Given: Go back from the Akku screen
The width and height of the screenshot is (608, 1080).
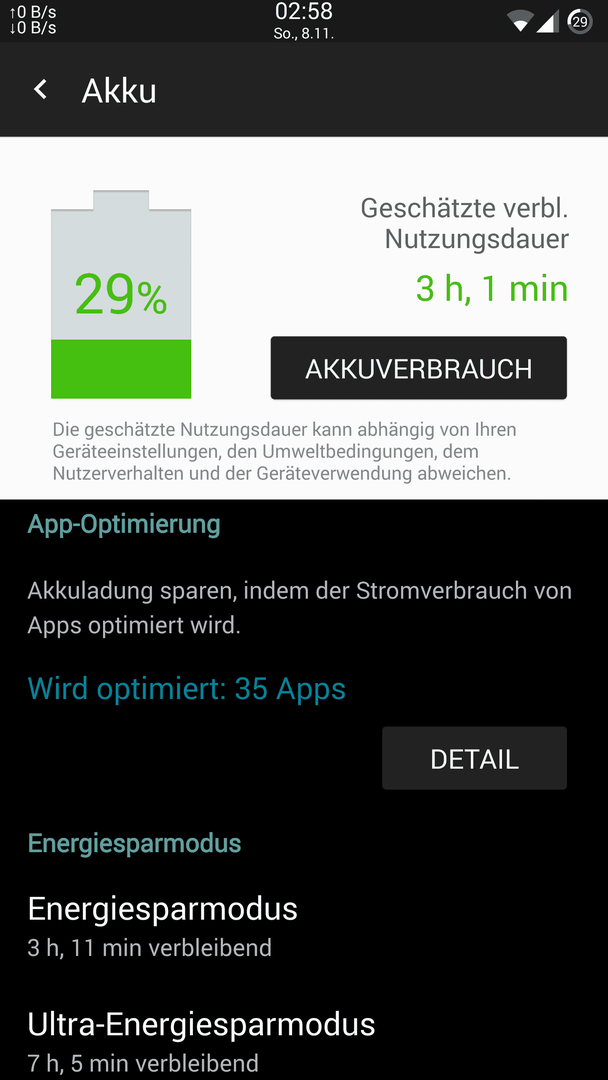Looking at the screenshot, I should pos(41,90).
